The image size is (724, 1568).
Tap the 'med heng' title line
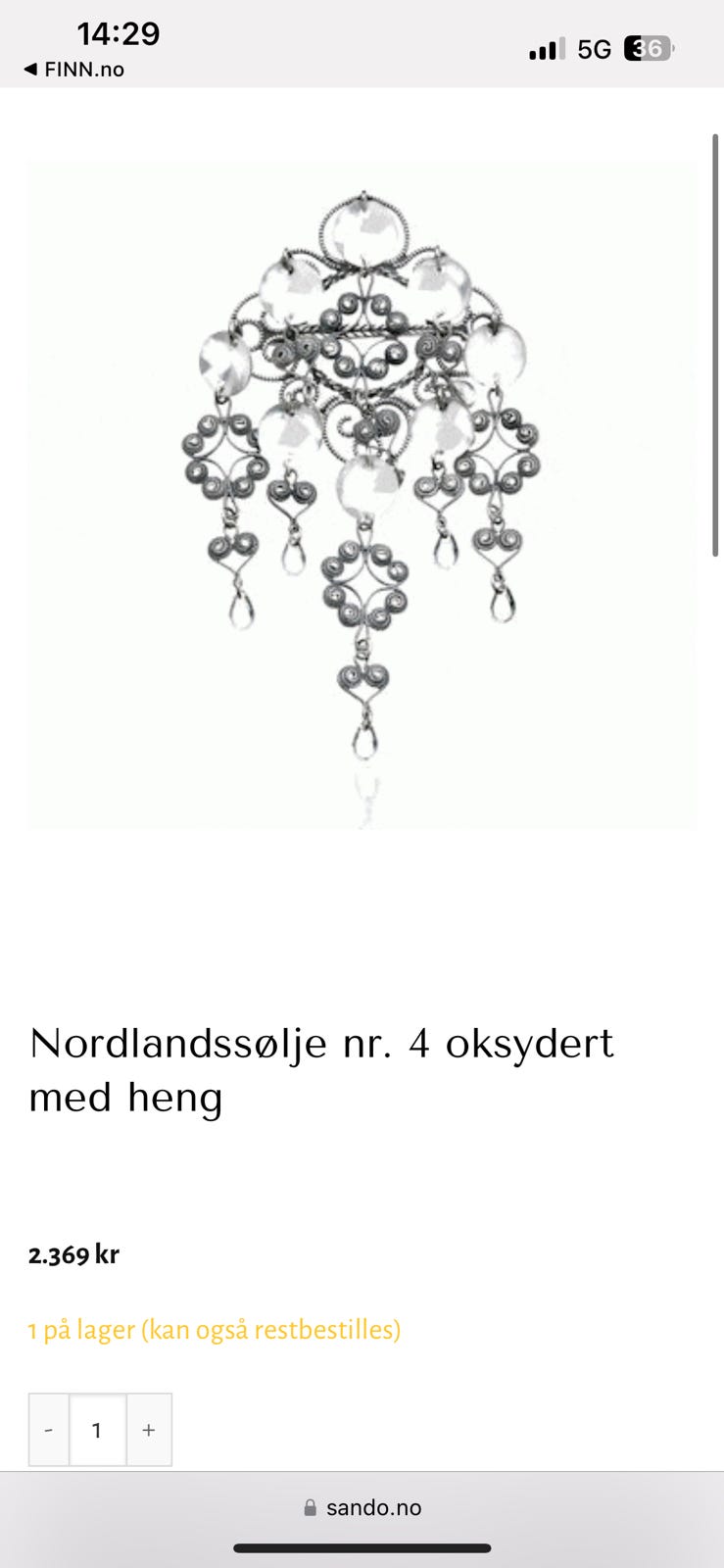[125, 1098]
